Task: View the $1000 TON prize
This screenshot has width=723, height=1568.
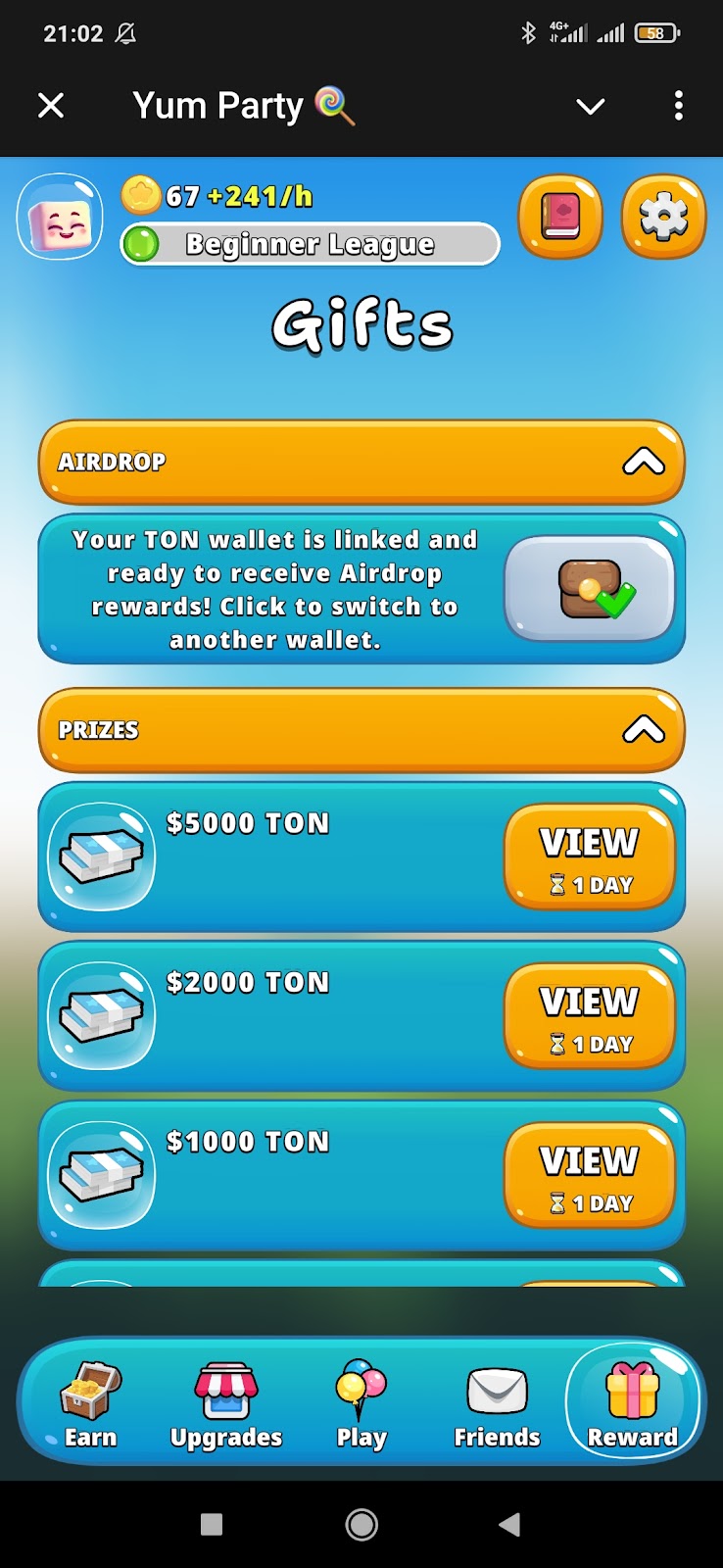Action: tap(590, 1175)
